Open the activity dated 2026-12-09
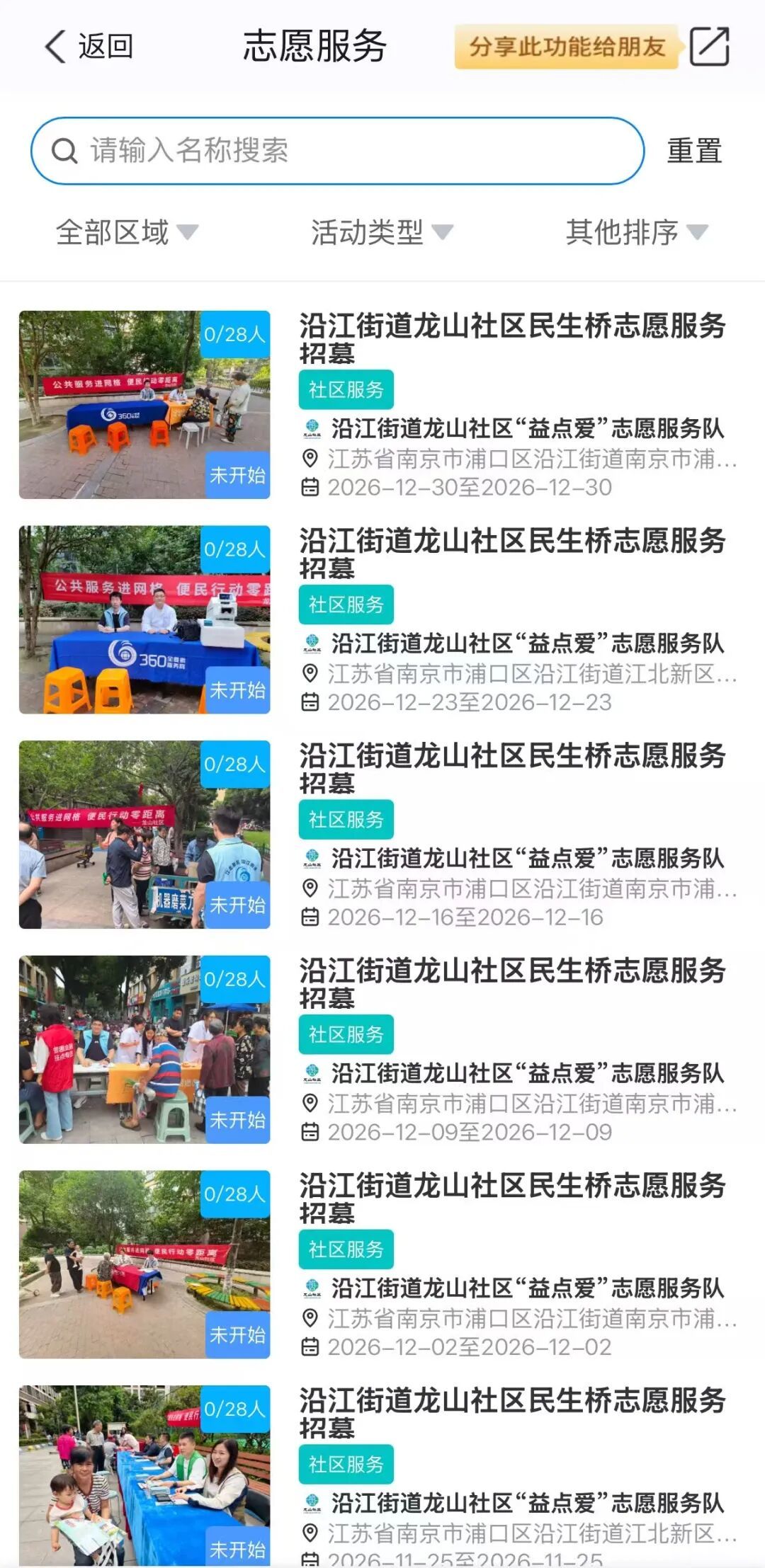The height and width of the screenshot is (1568, 765). click(382, 1050)
